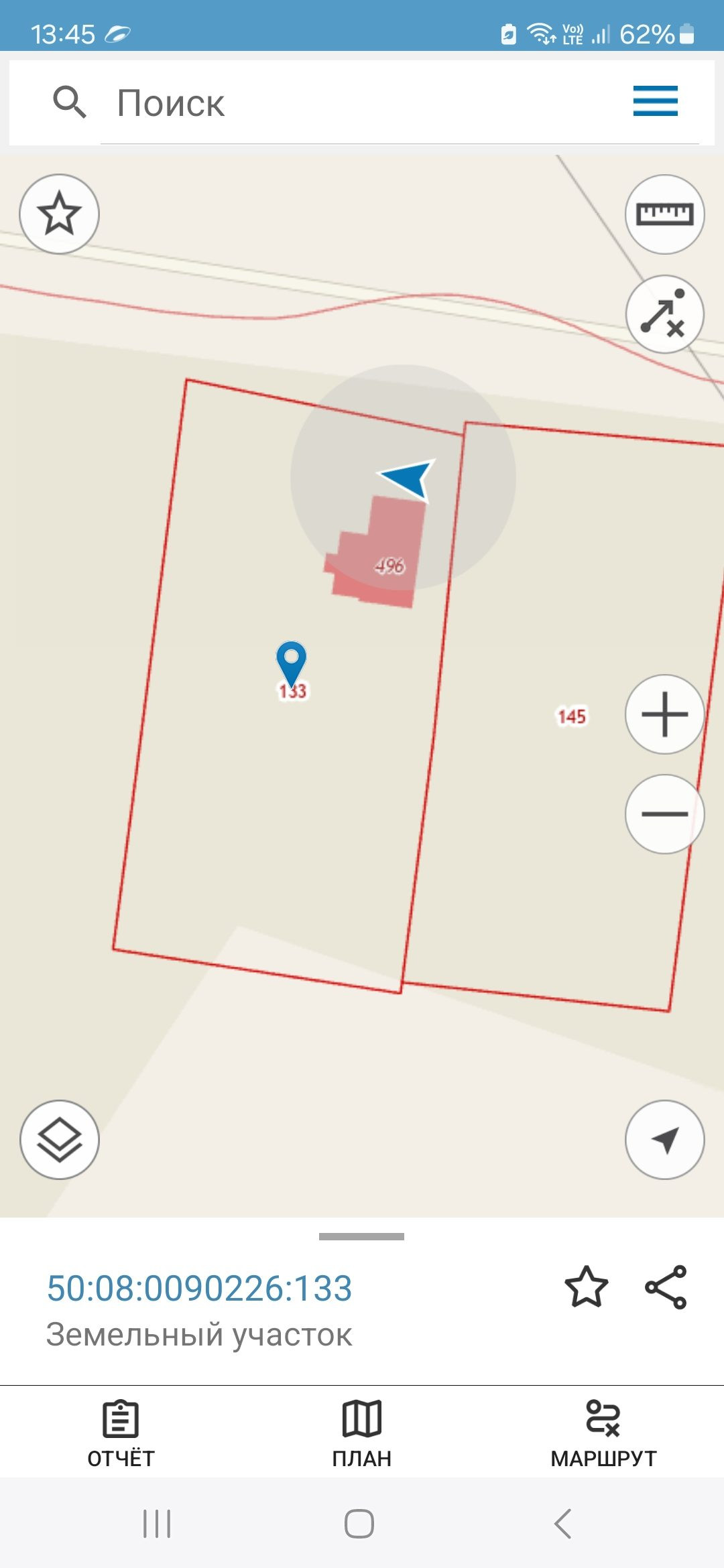
Task: Zoom out with the minus button
Action: [x=664, y=814]
